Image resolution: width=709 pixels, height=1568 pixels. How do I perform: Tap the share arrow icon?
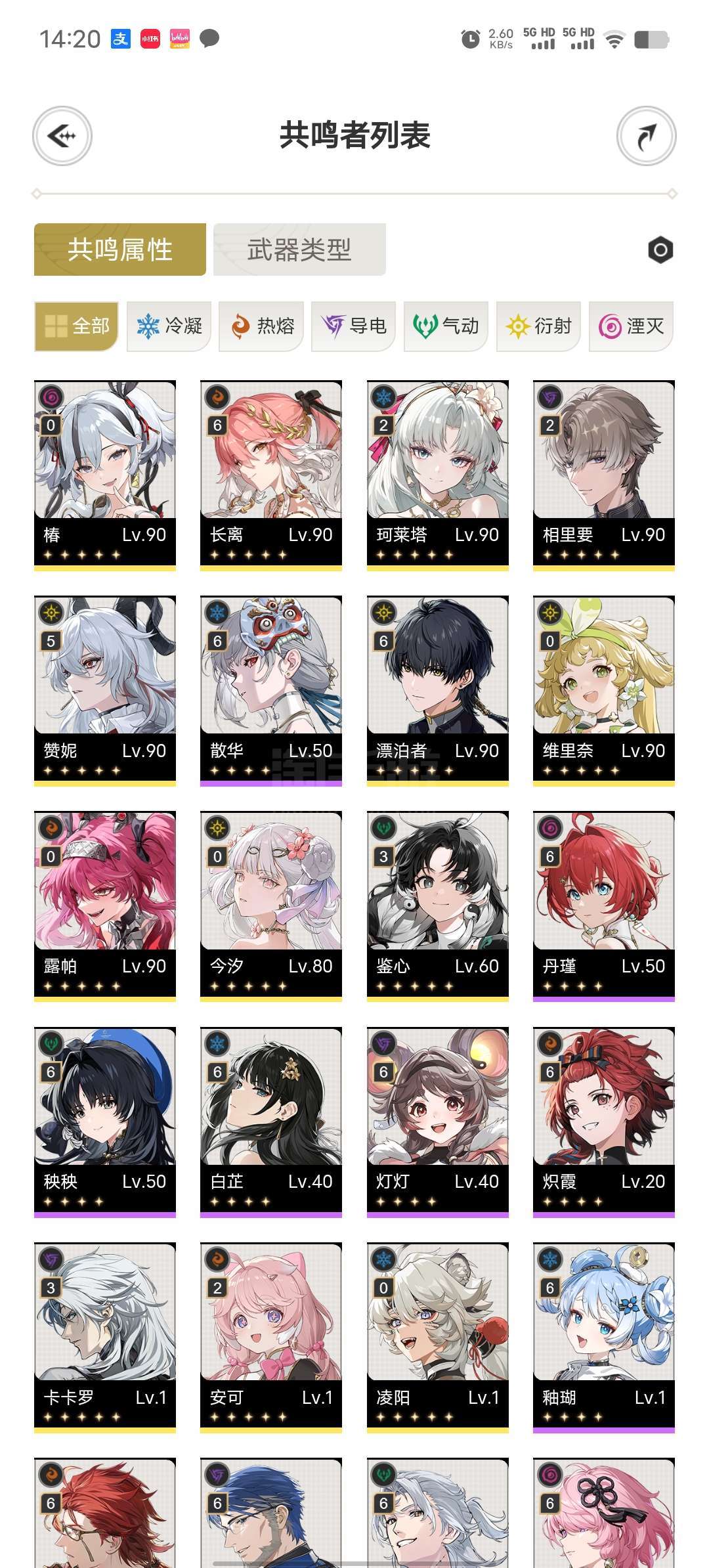point(647,136)
